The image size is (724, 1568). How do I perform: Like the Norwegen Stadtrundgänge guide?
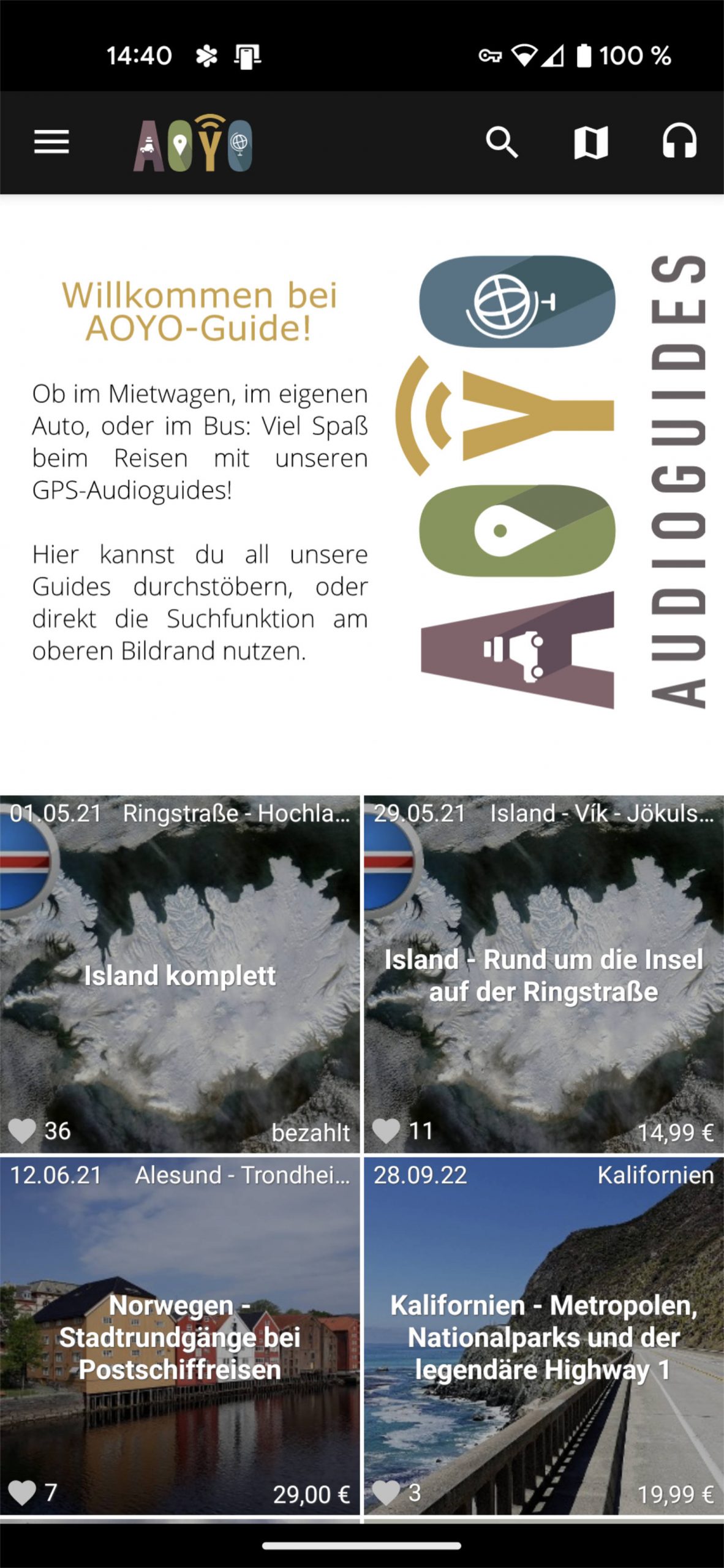click(x=23, y=1493)
